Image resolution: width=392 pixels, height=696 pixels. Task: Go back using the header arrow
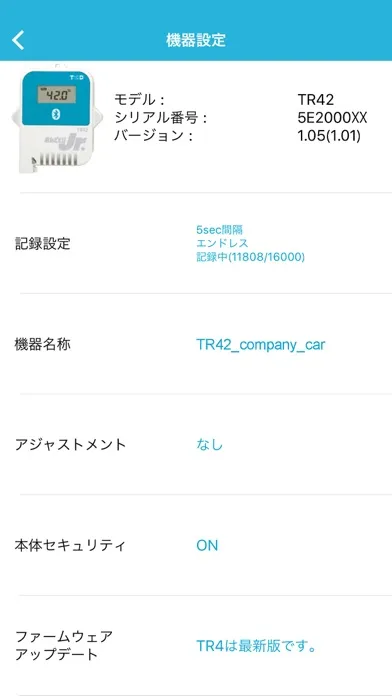click(x=18, y=40)
